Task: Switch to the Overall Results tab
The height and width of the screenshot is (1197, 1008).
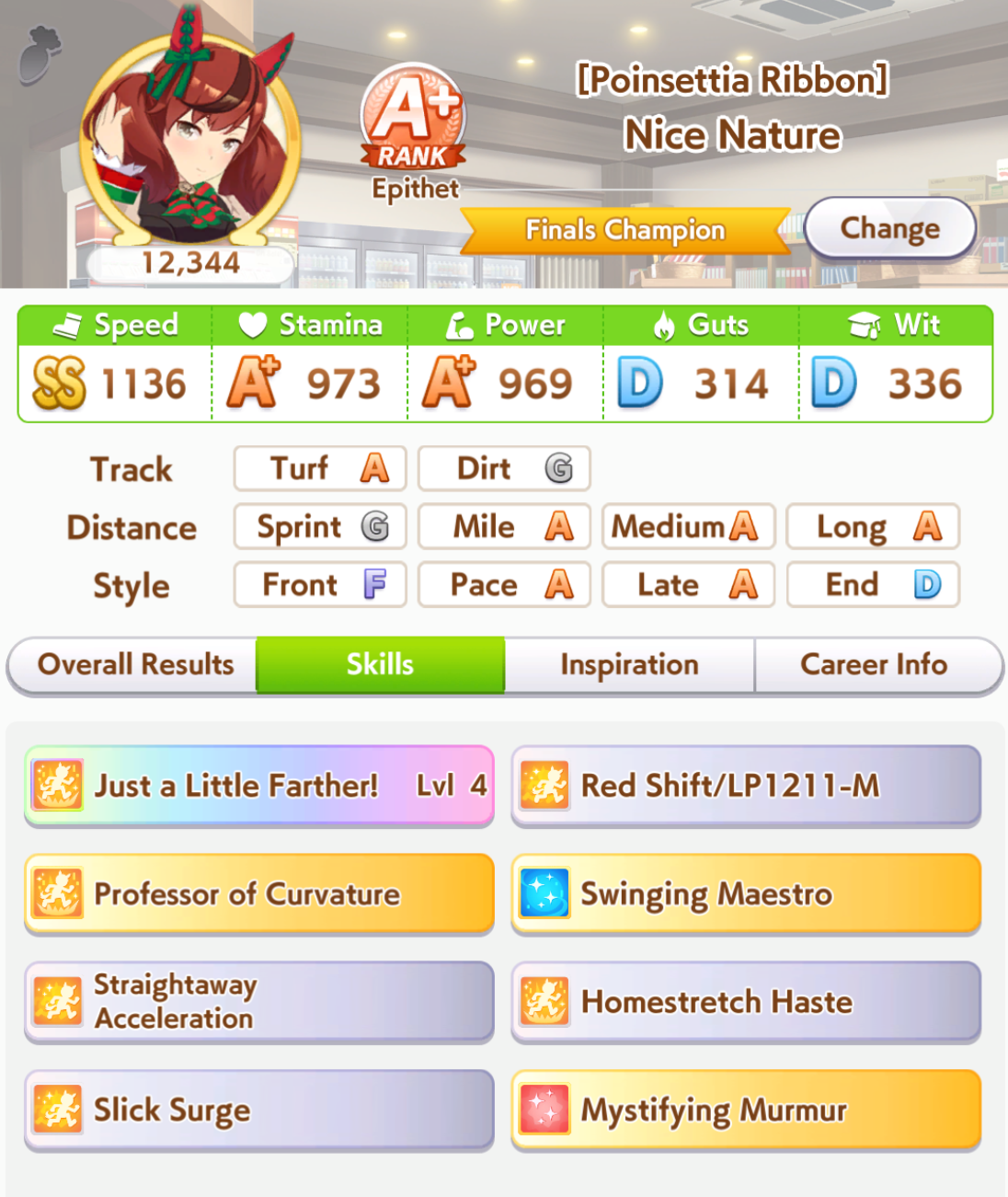Action: (135, 664)
